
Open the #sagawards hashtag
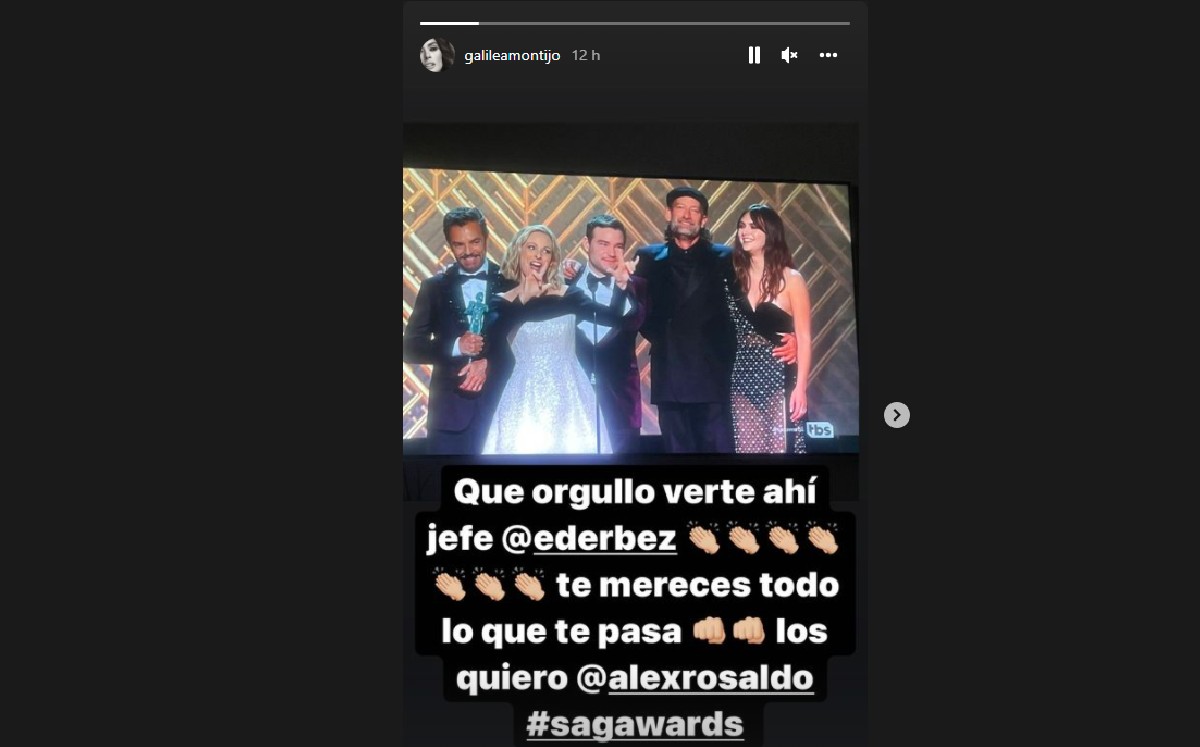point(635,723)
